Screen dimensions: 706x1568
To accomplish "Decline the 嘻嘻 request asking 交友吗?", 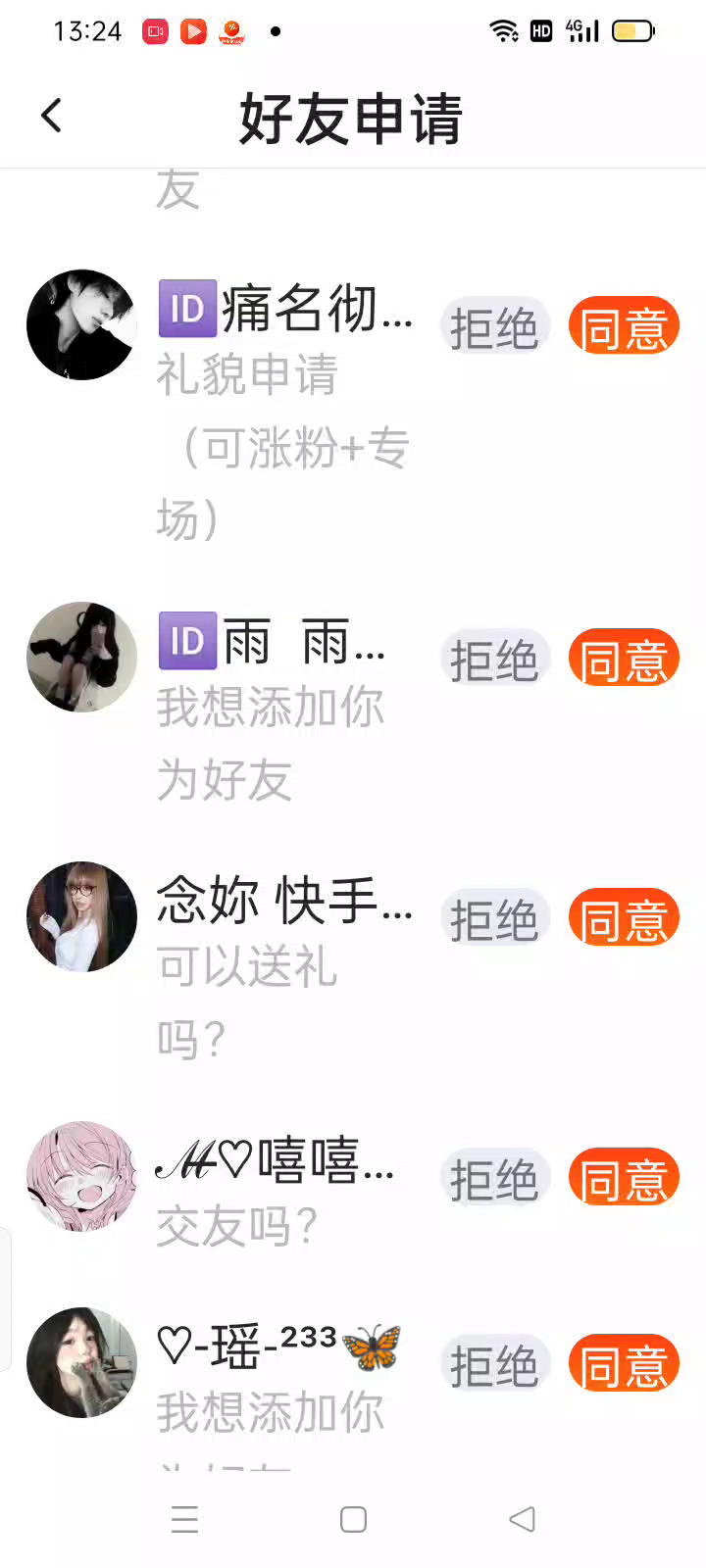I will 494,1178.
